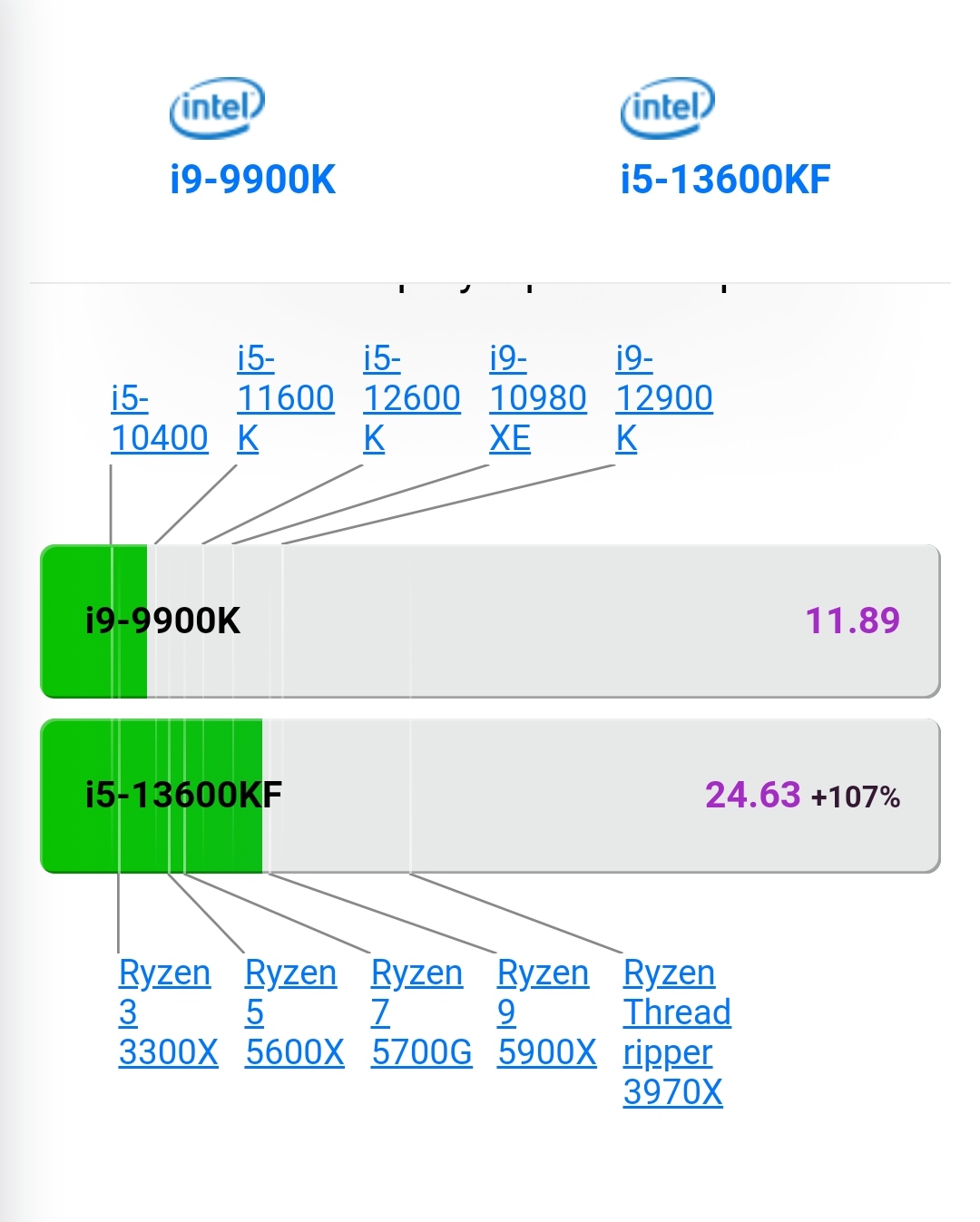980x1222 pixels.
Task: Select the i9-12900K link
Action: [x=663, y=398]
